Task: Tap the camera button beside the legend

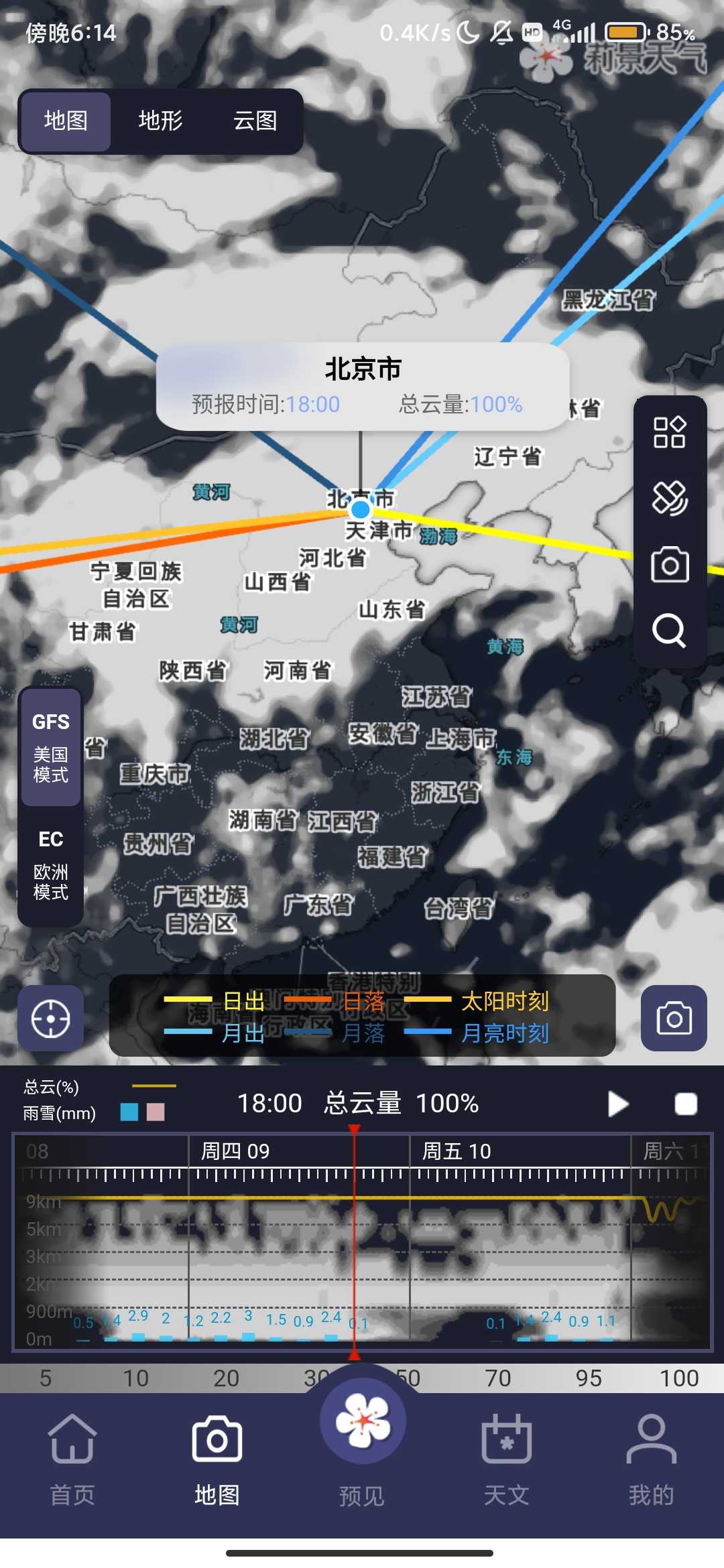Action: click(x=674, y=1019)
